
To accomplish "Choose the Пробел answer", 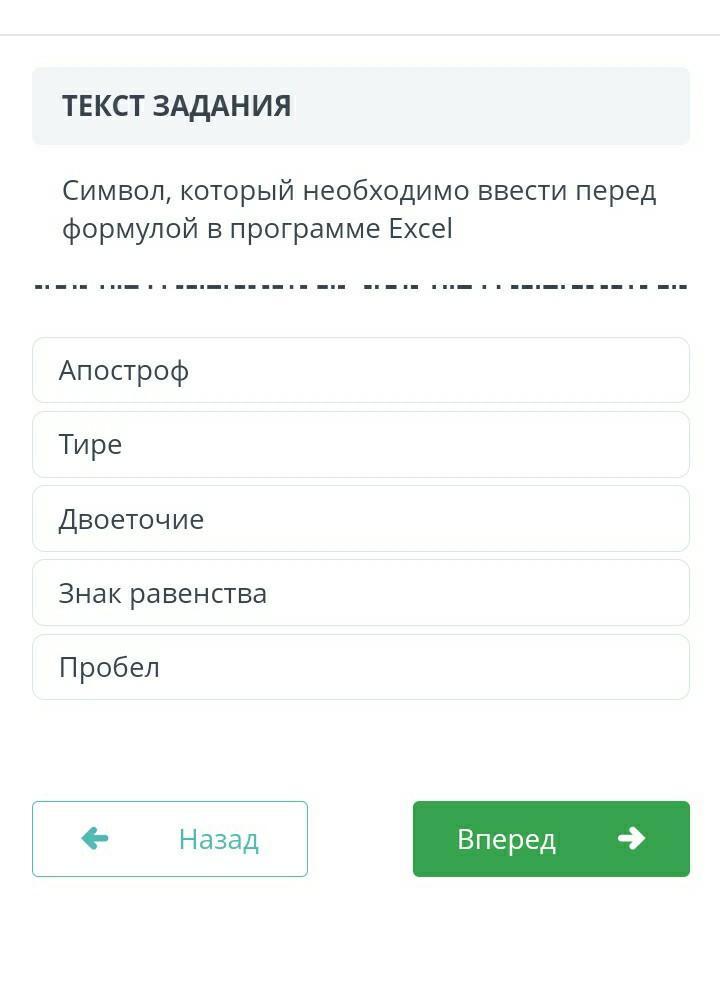I will pyautogui.click(x=360, y=667).
